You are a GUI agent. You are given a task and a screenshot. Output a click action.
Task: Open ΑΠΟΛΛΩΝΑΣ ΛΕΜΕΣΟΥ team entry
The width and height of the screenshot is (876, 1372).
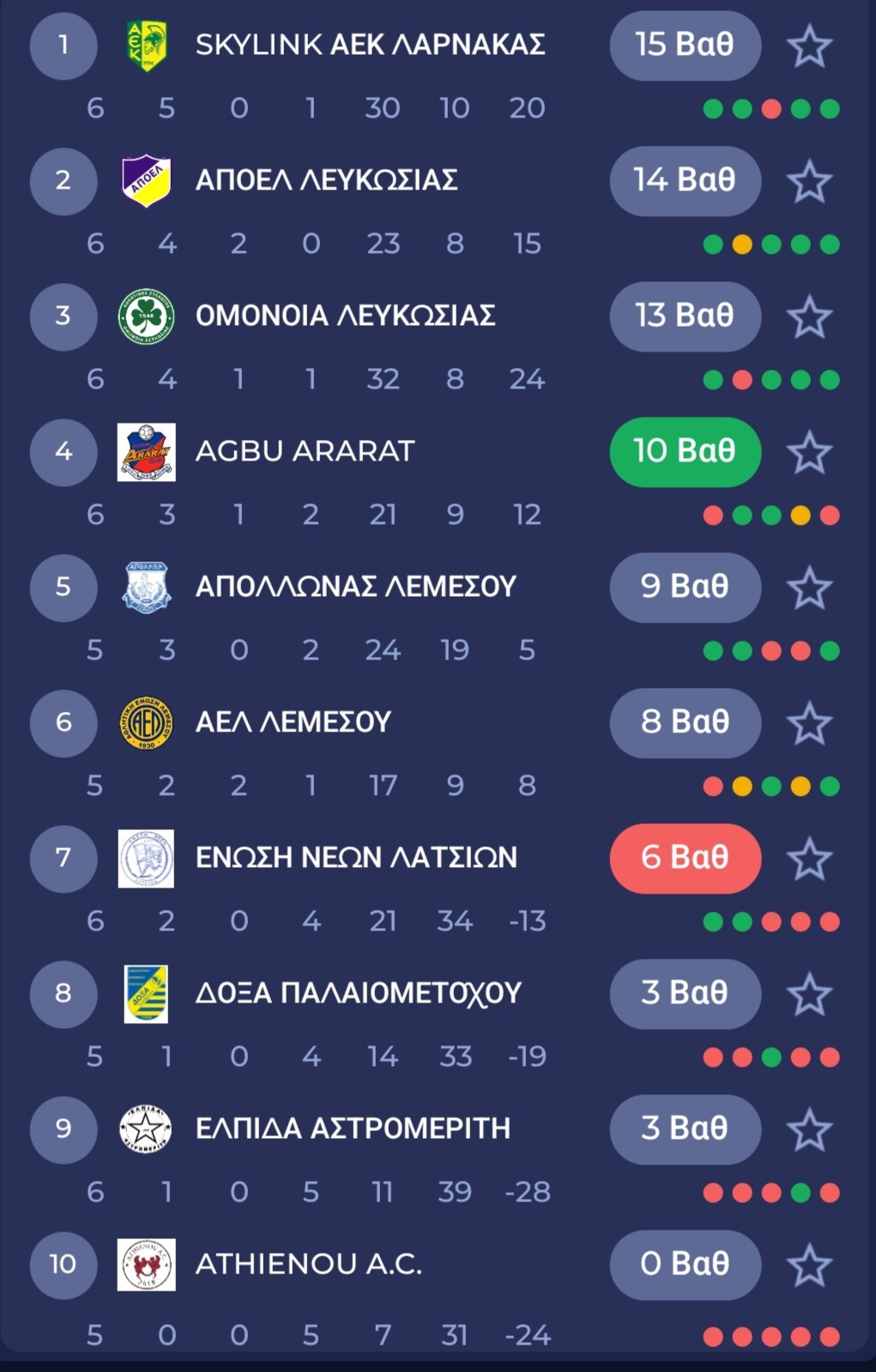coord(355,587)
